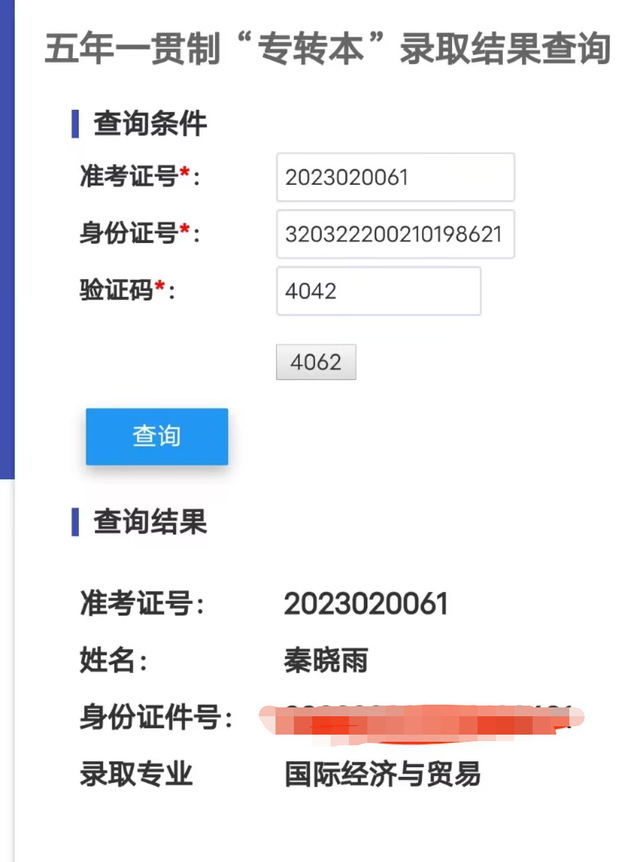Image resolution: width=639 pixels, height=862 pixels.
Task: Focus the 验证码 input box
Action: click(x=378, y=291)
